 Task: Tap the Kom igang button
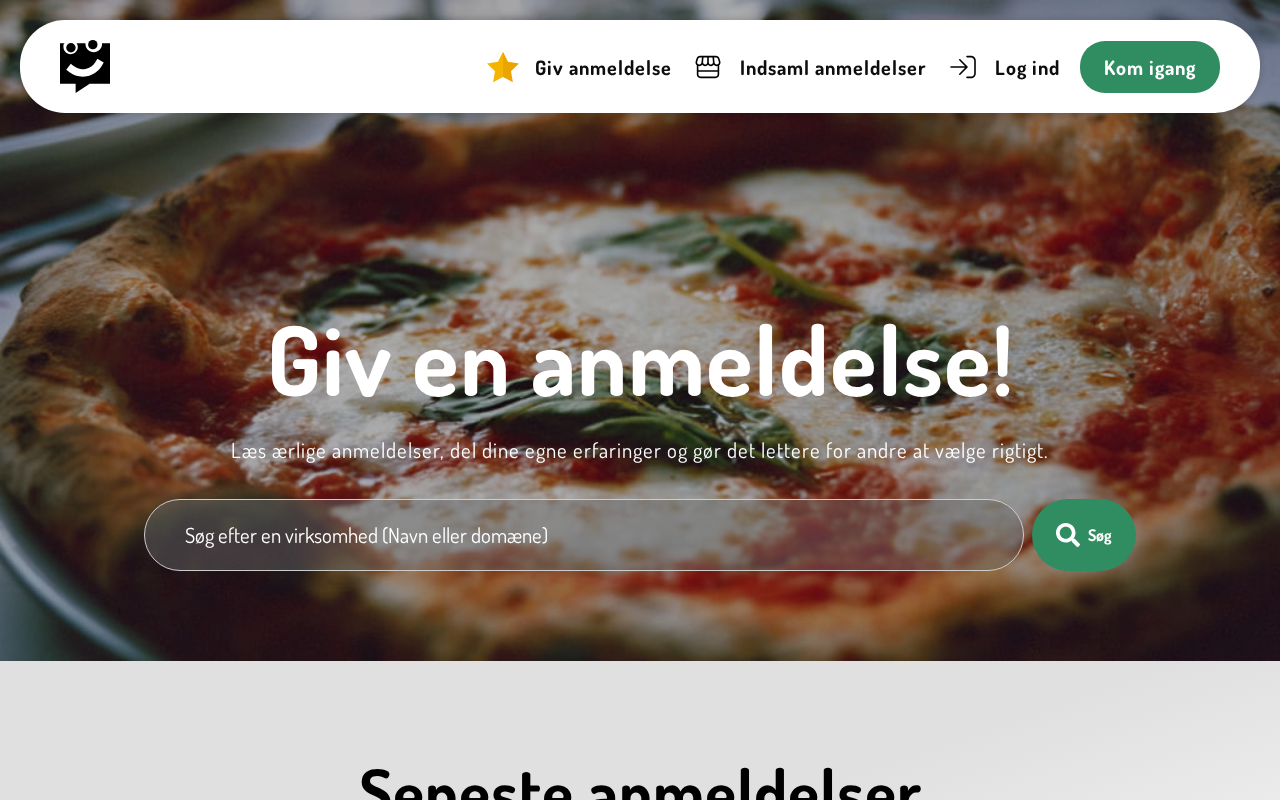[x=1149, y=68]
